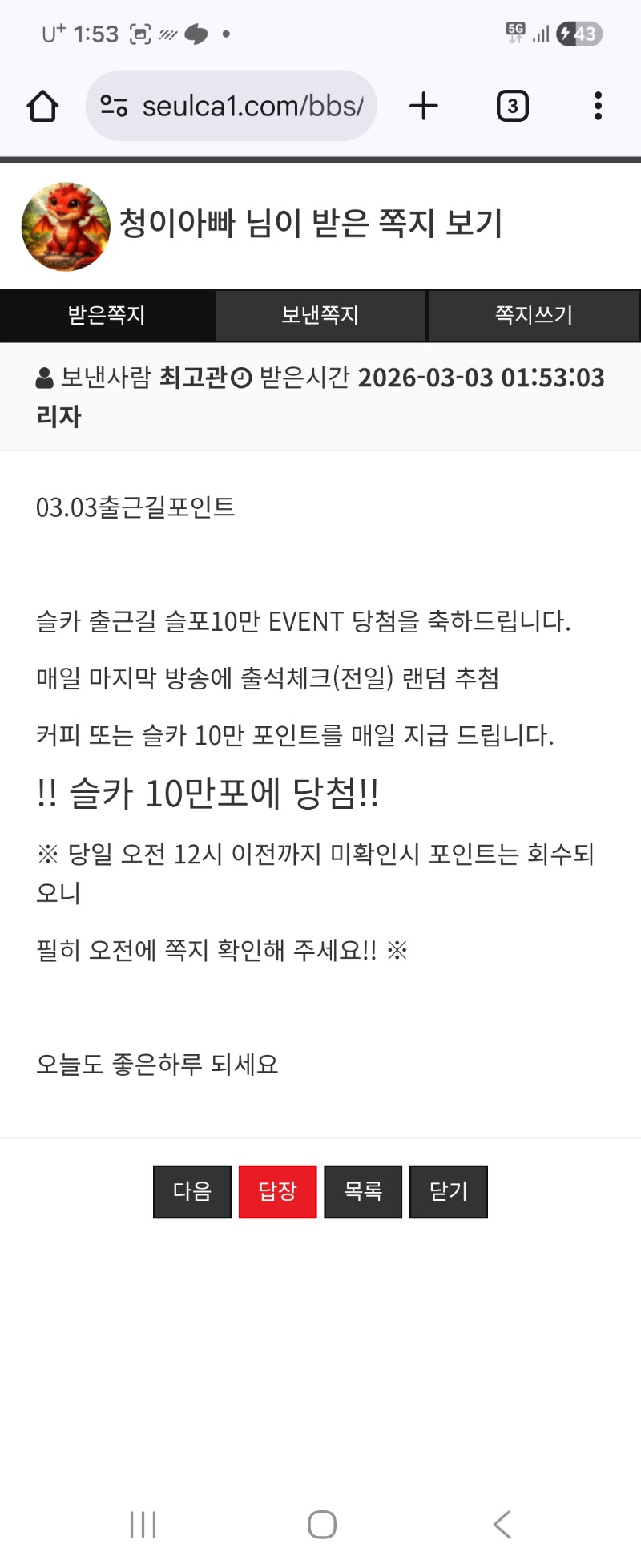The width and height of the screenshot is (641, 1568).
Task: Return to message list with 목록
Action: pyautogui.click(x=363, y=1191)
